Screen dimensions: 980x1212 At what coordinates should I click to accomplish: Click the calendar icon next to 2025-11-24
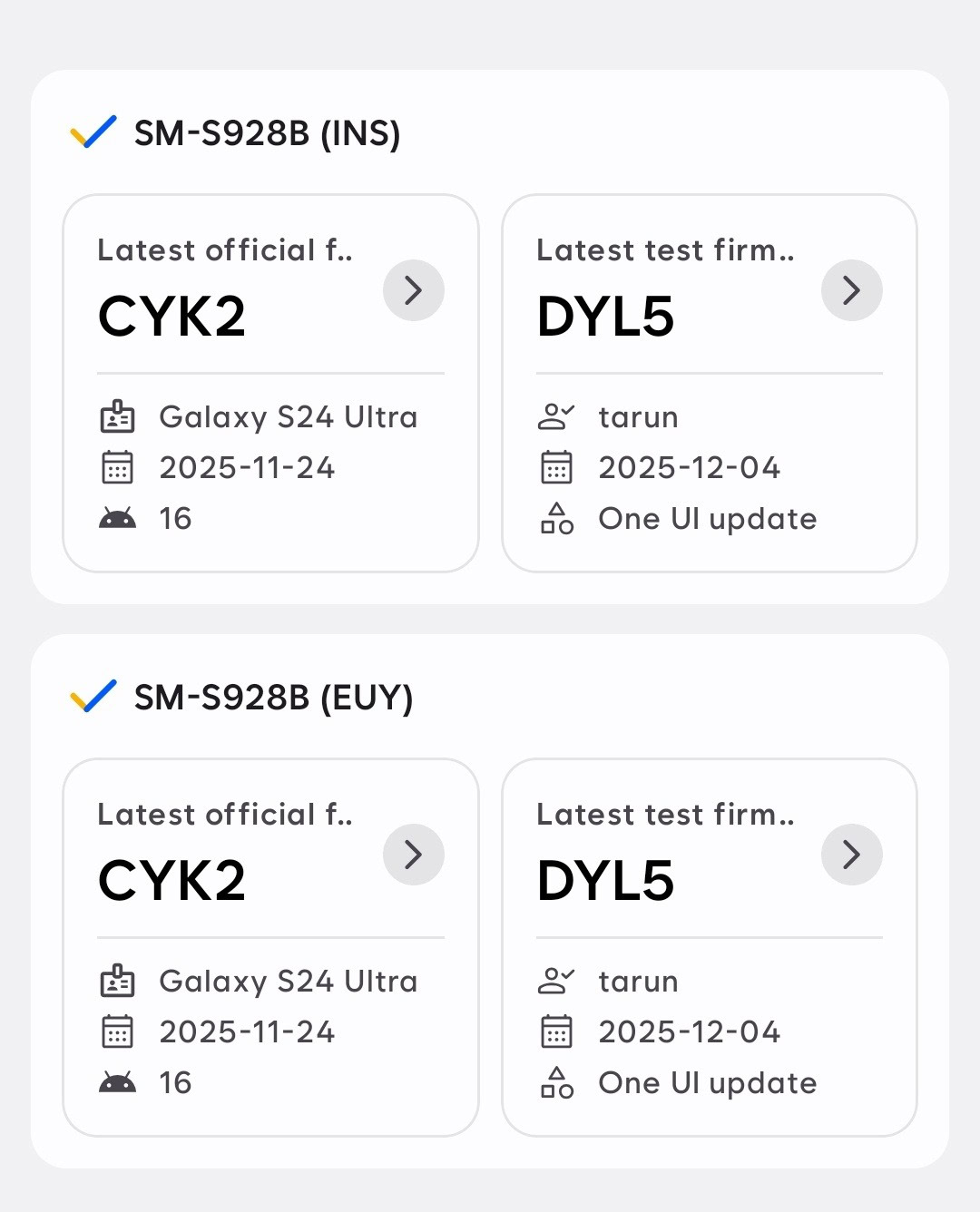tap(116, 468)
